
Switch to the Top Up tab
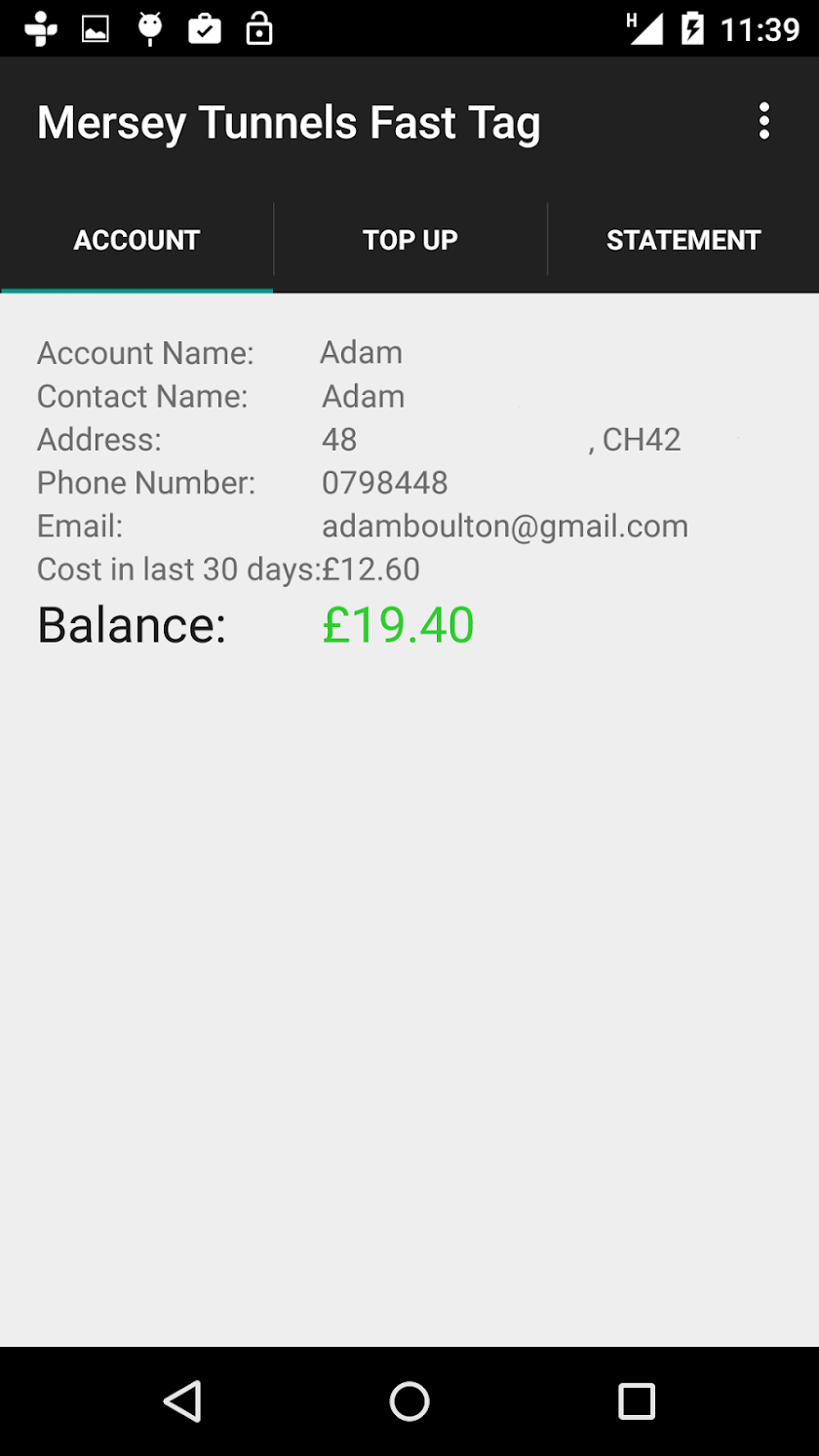pos(409,240)
